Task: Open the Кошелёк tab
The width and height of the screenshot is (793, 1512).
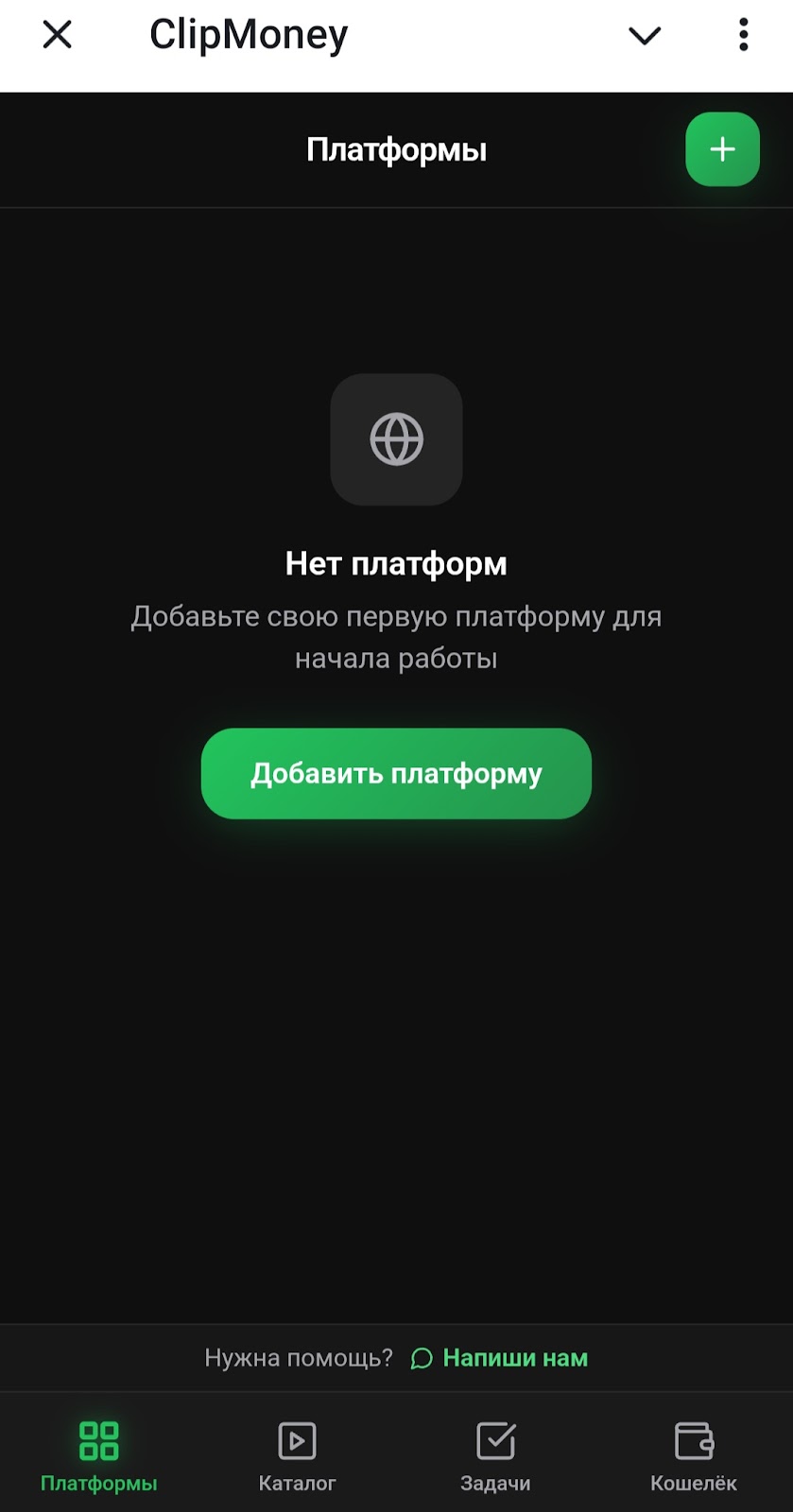Action: pyautogui.click(x=695, y=1455)
